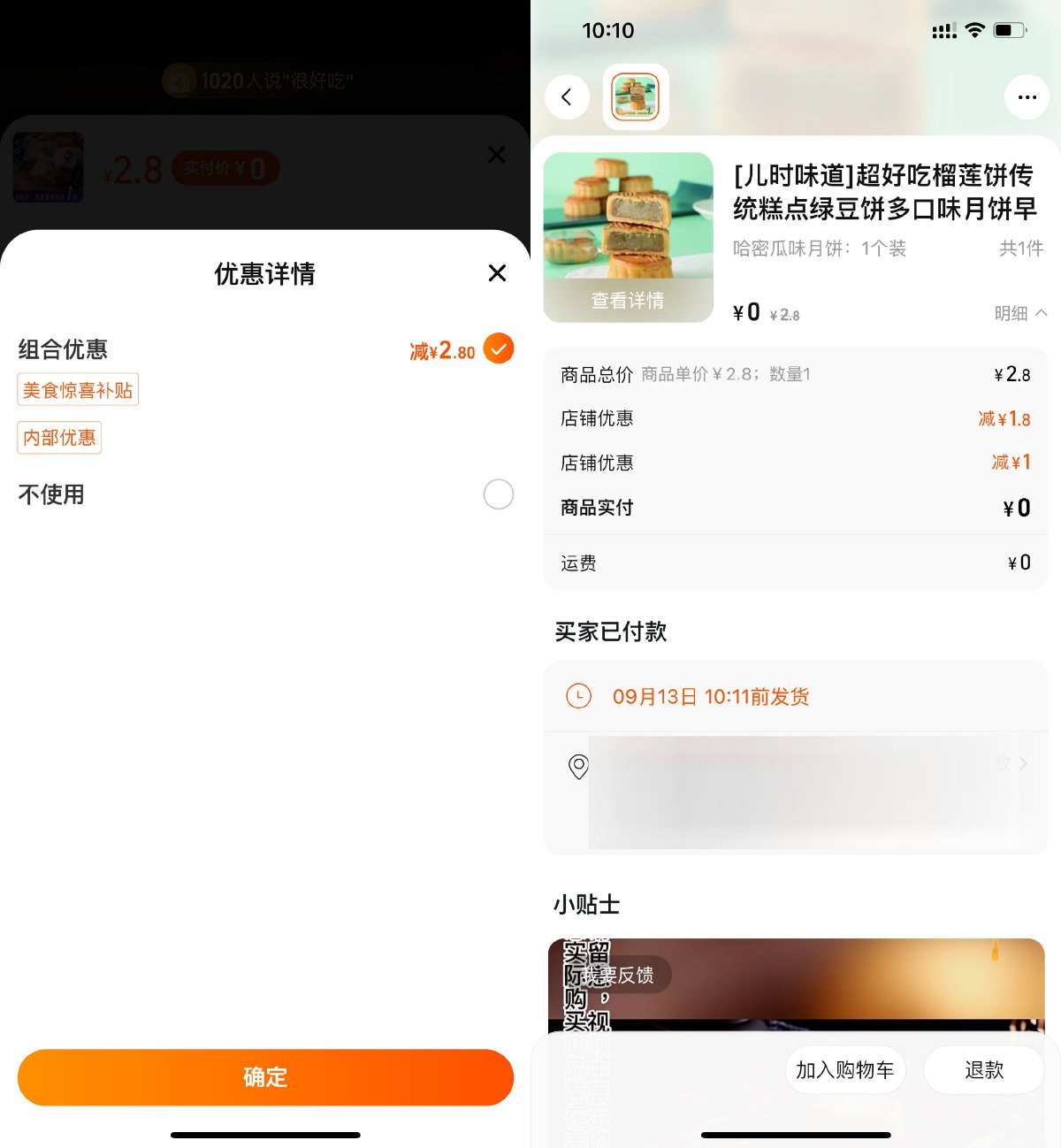Tap 加入购物车 to add item to cart
This screenshot has height=1148, width=1061.
point(844,1069)
